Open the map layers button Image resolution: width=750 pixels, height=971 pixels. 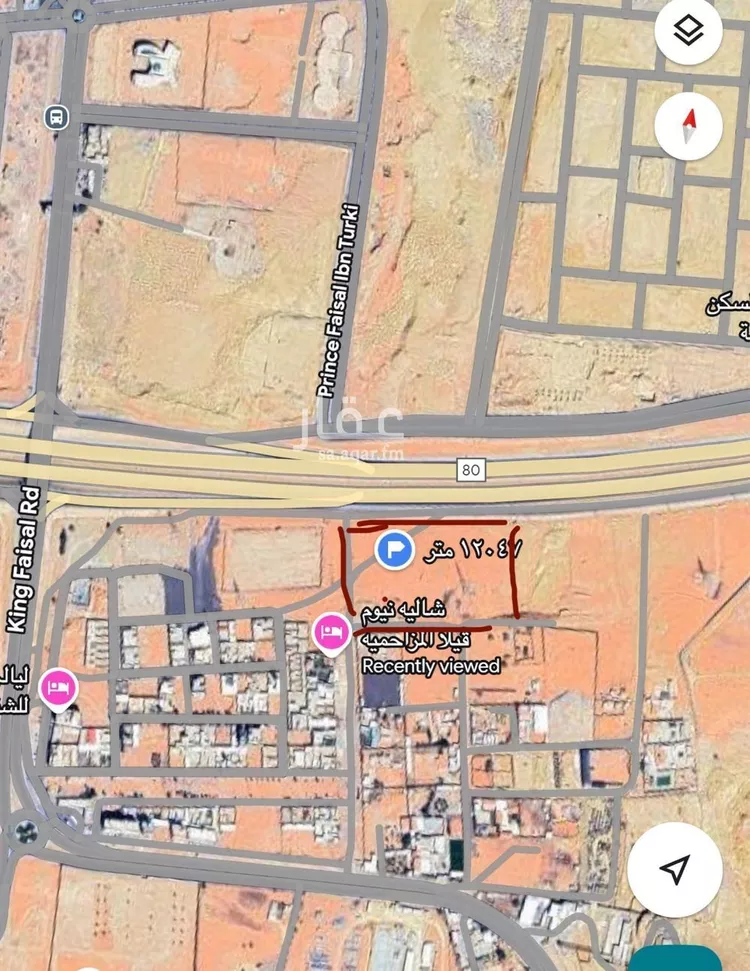coord(689,32)
